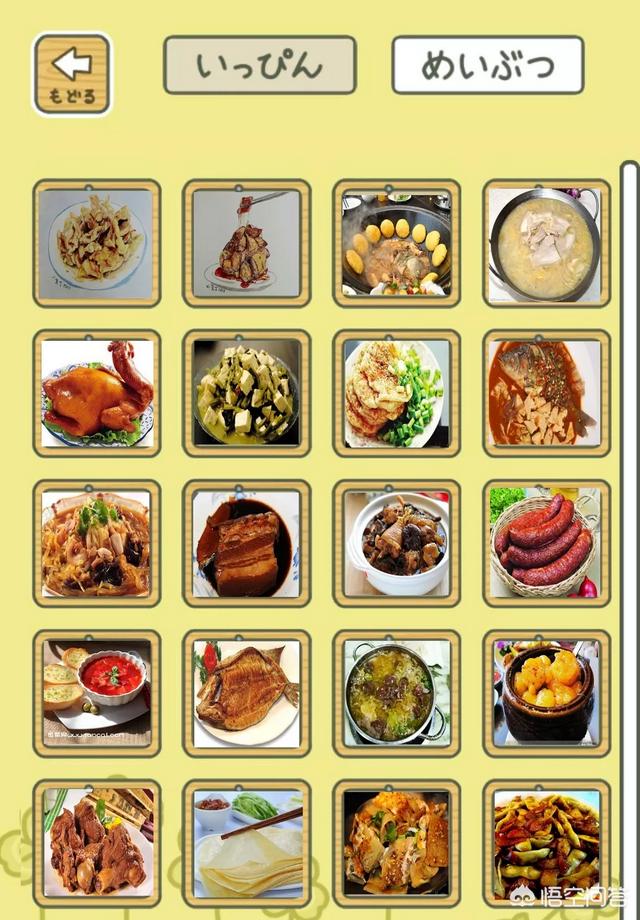View the white soup pot tile
Image resolution: width=640 pixels, height=920 pixels.
[x=546, y=243]
